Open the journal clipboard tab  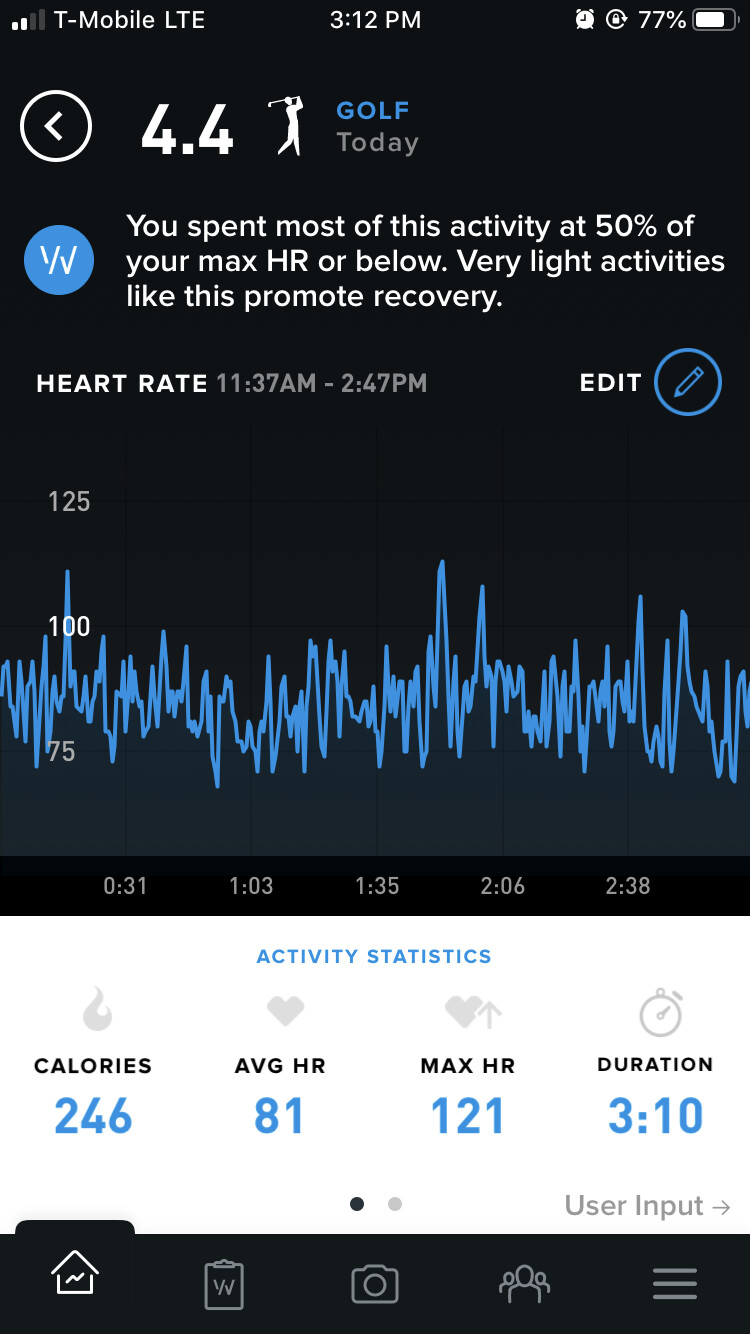click(x=224, y=1283)
